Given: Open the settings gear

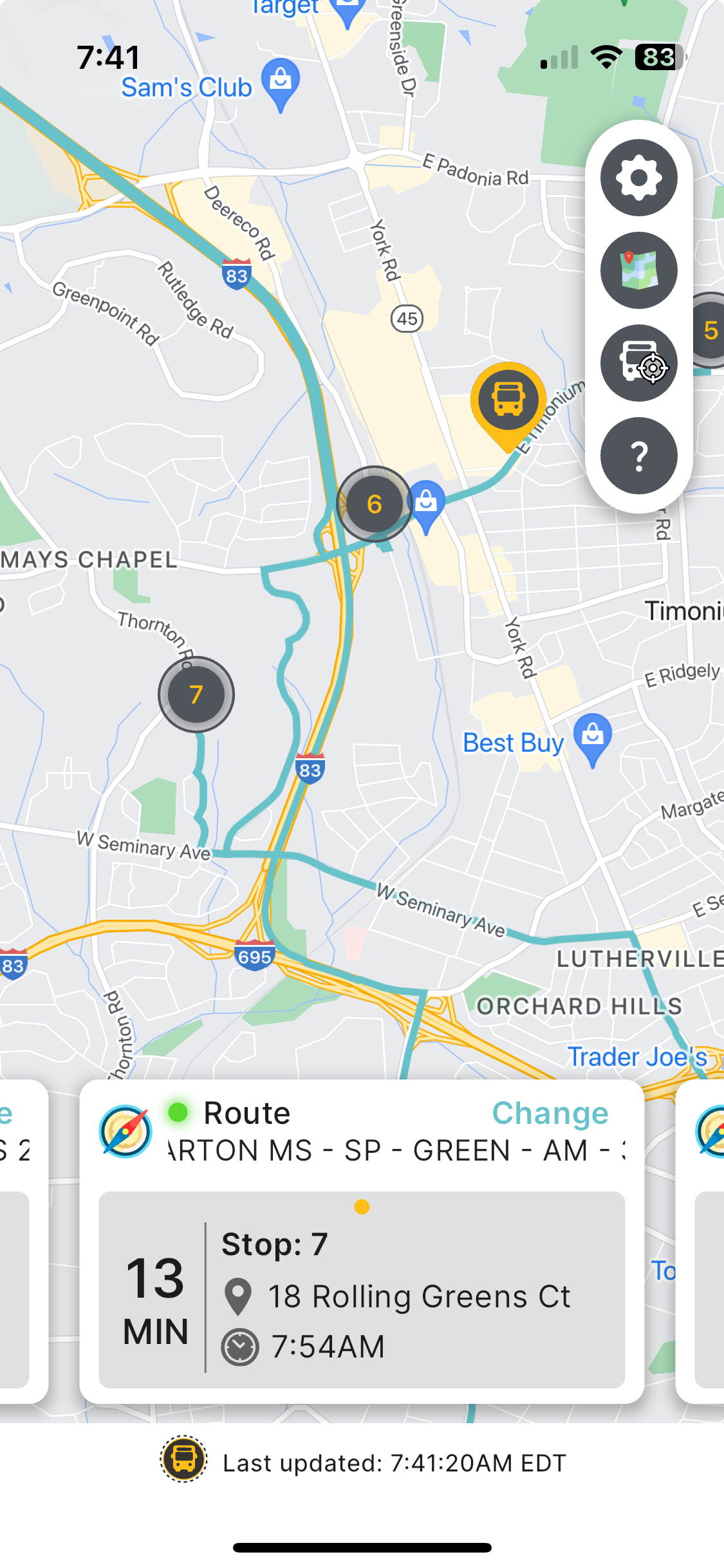Looking at the screenshot, I should click(638, 178).
